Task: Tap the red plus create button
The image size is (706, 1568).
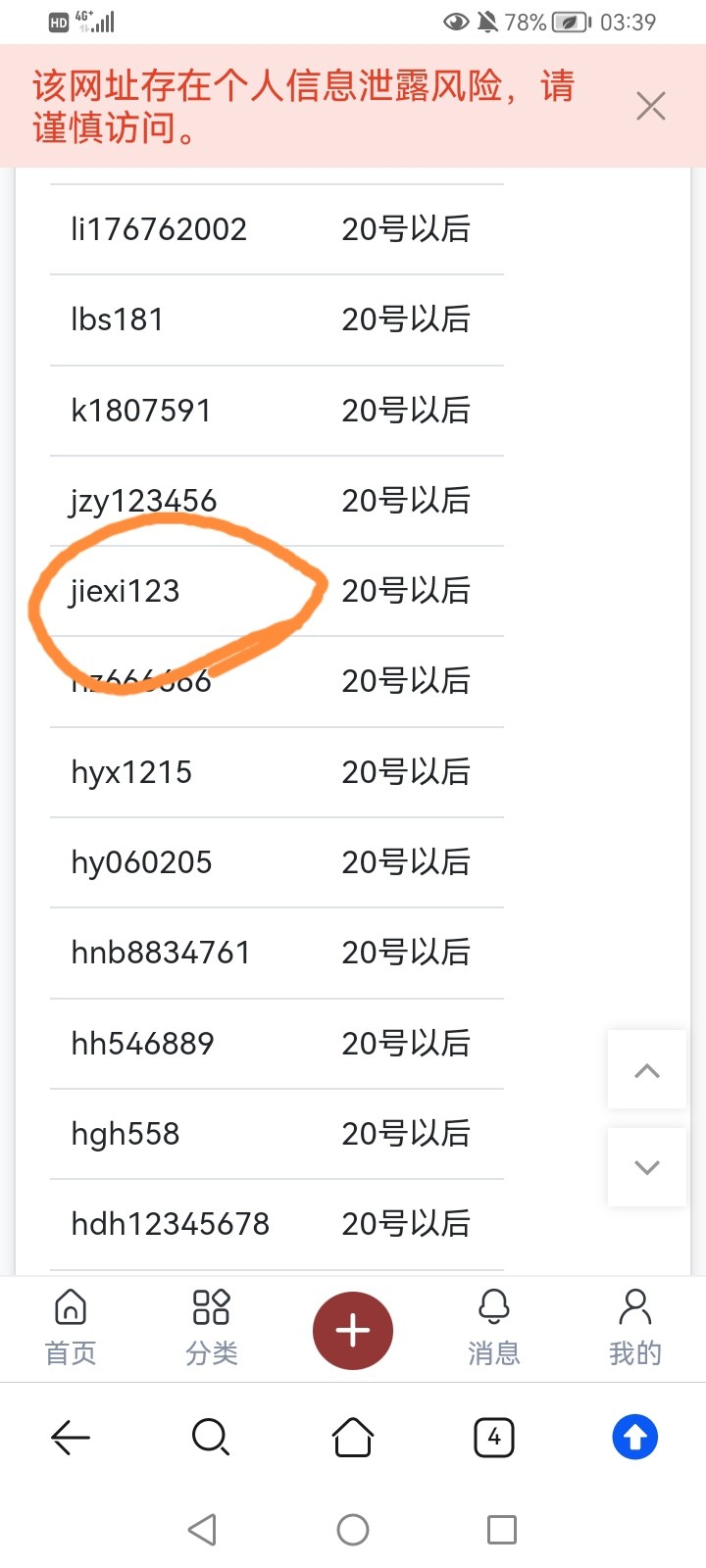Action: (x=353, y=1330)
